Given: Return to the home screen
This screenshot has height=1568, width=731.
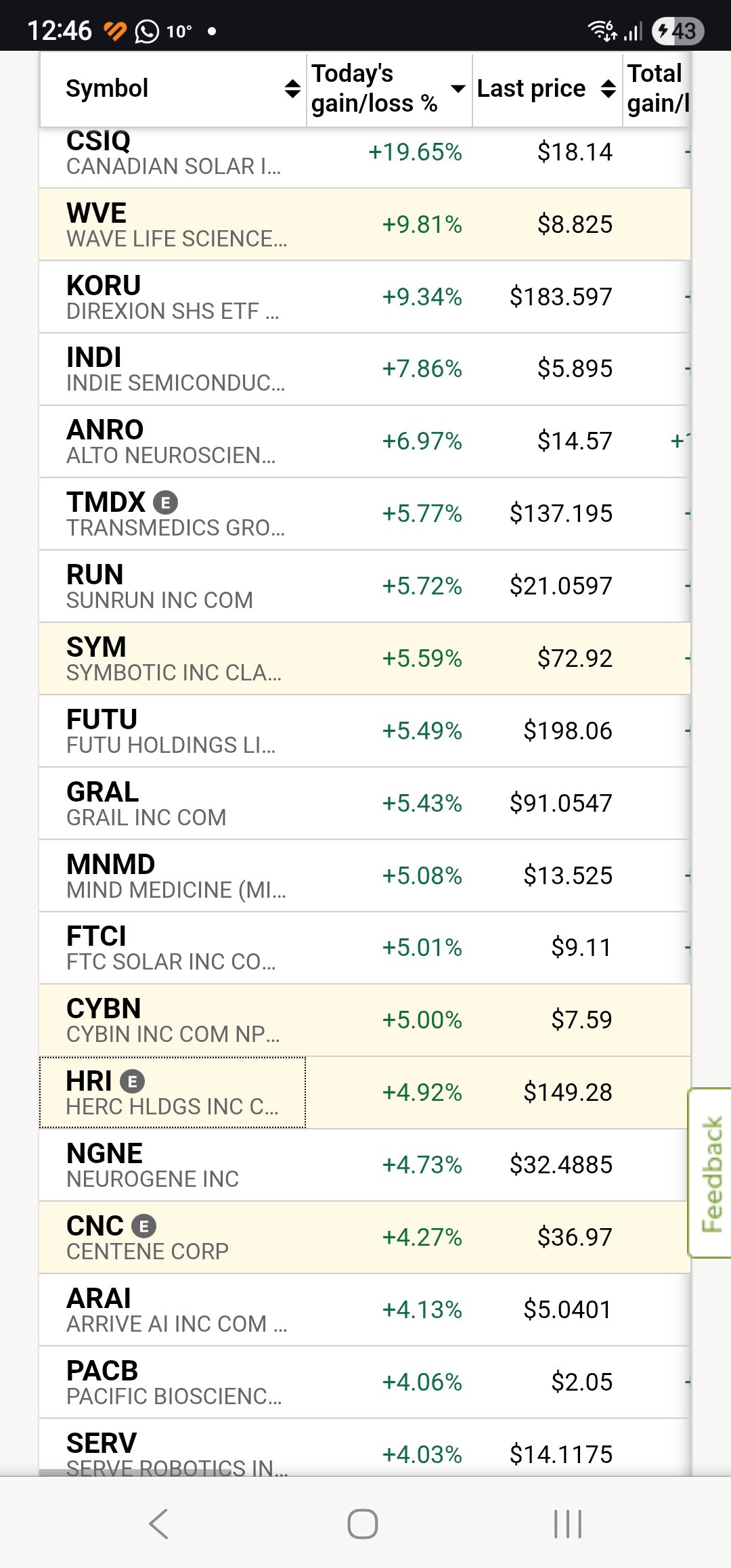Looking at the screenshot, I should click(363, 1524).
